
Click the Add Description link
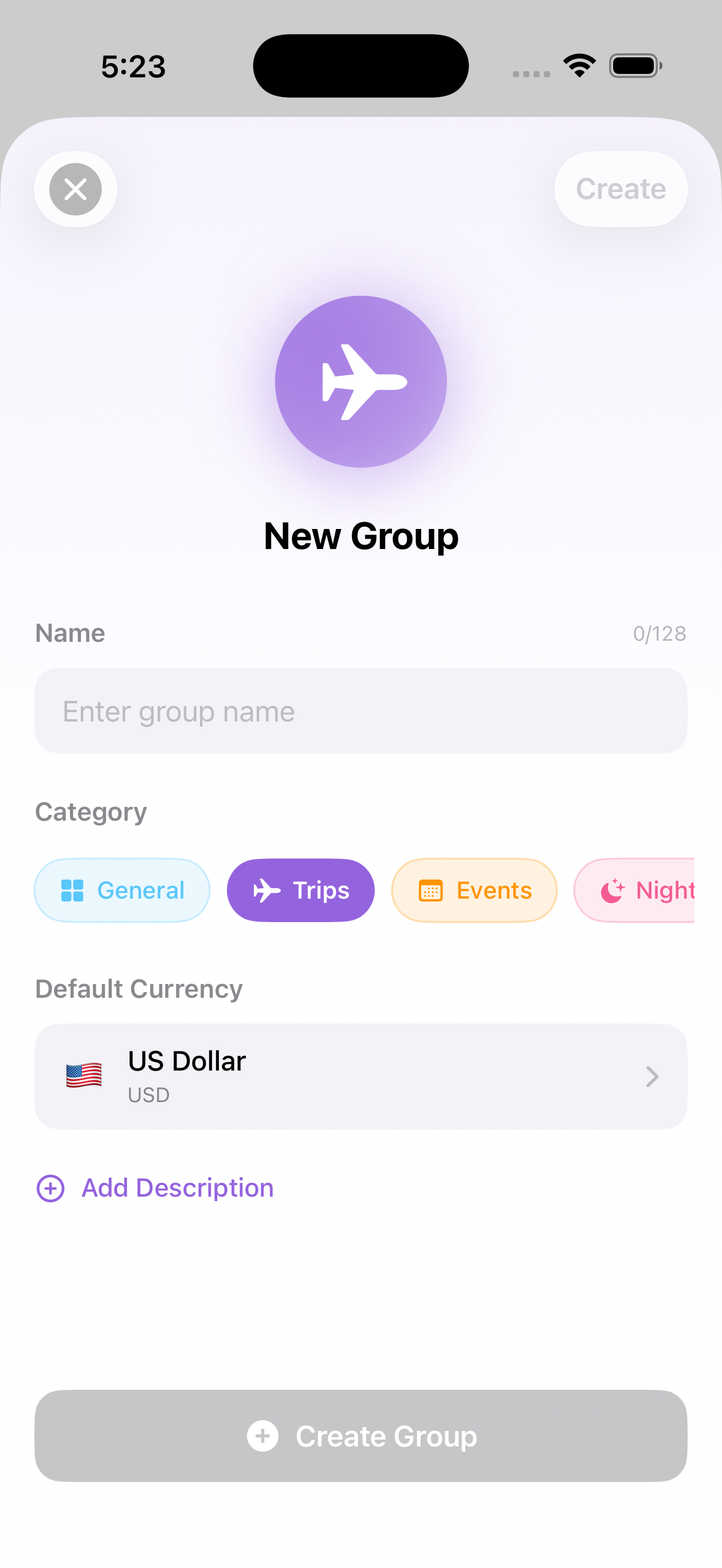176,1187
